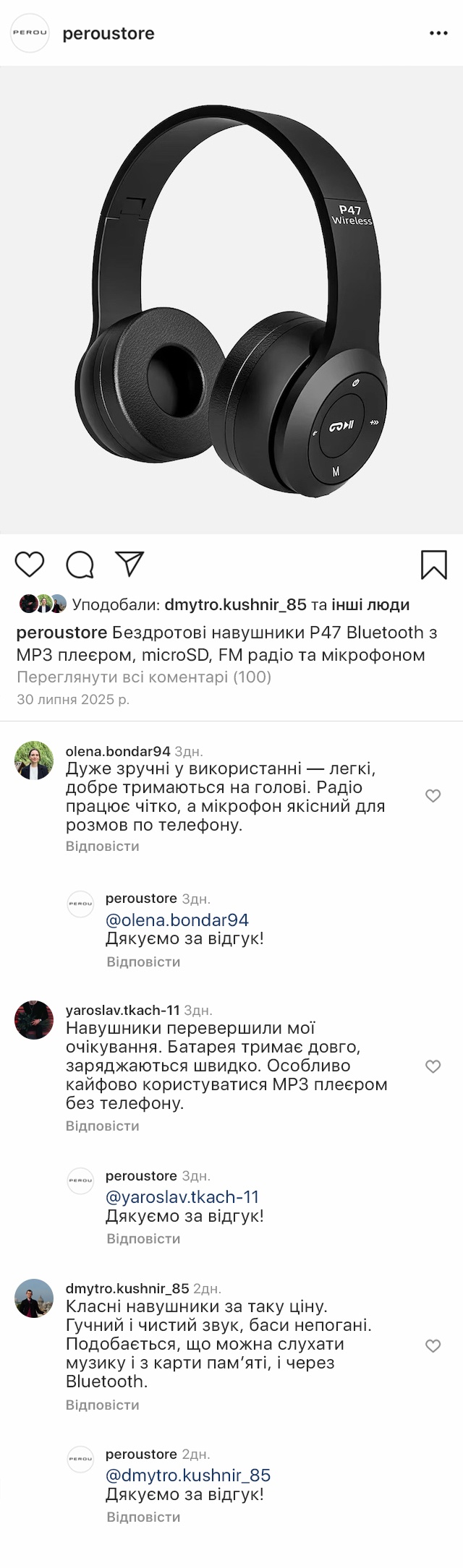Viewport: 463px width, 1568px height.
Task: Open dmytro.kushnir_85 from the liked-by line
Action: [x=235, y=604]
